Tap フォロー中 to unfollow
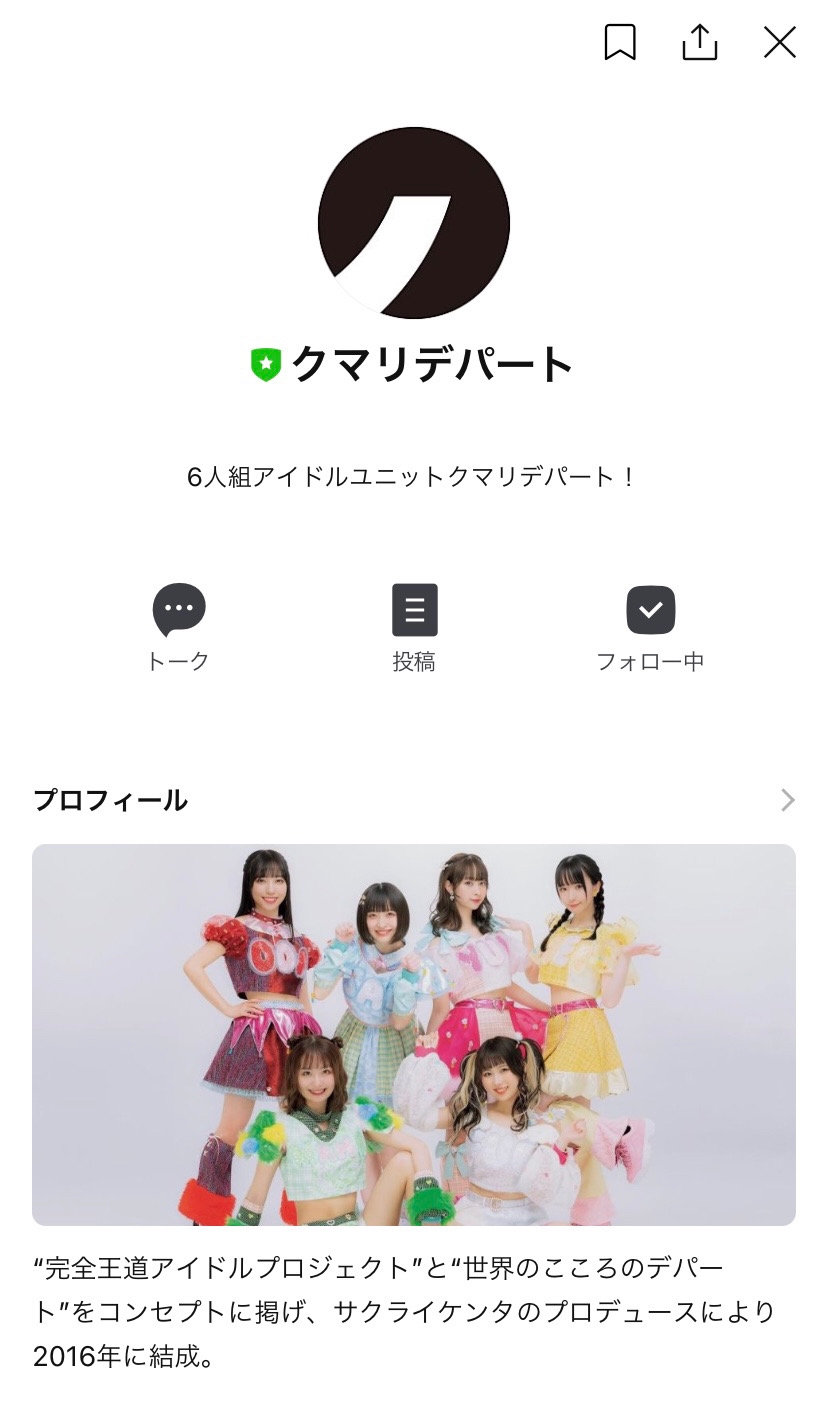The height and width of the screenshot is (1409, 828). pyautogui.click(x=651, y=628)
